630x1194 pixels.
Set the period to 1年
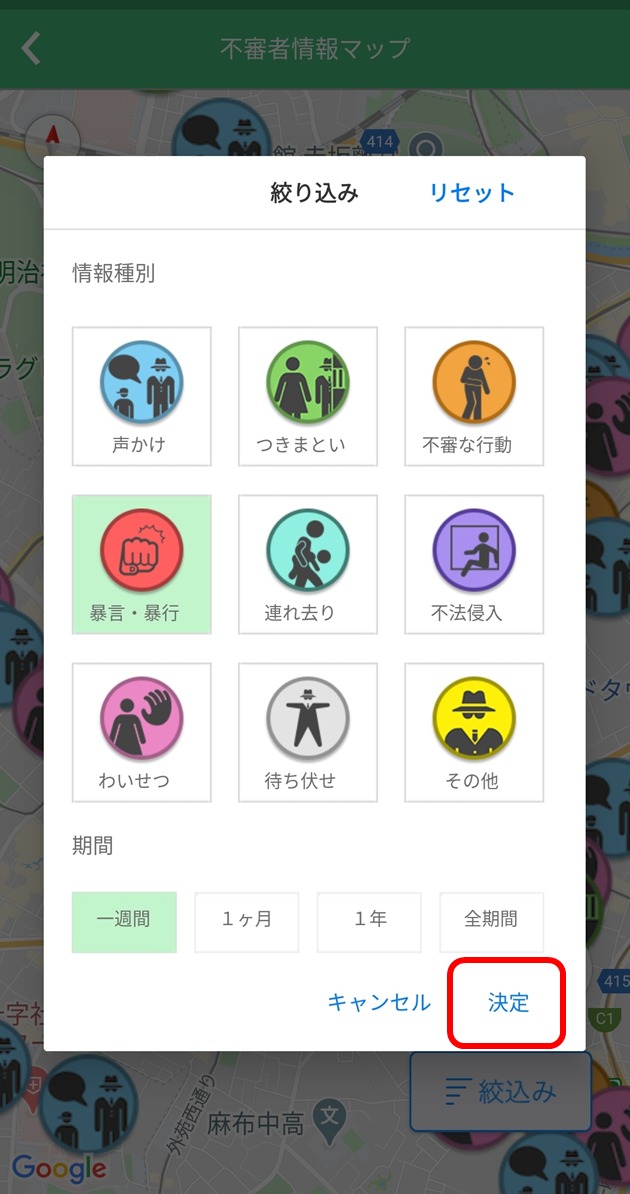[x=369, y=921]
